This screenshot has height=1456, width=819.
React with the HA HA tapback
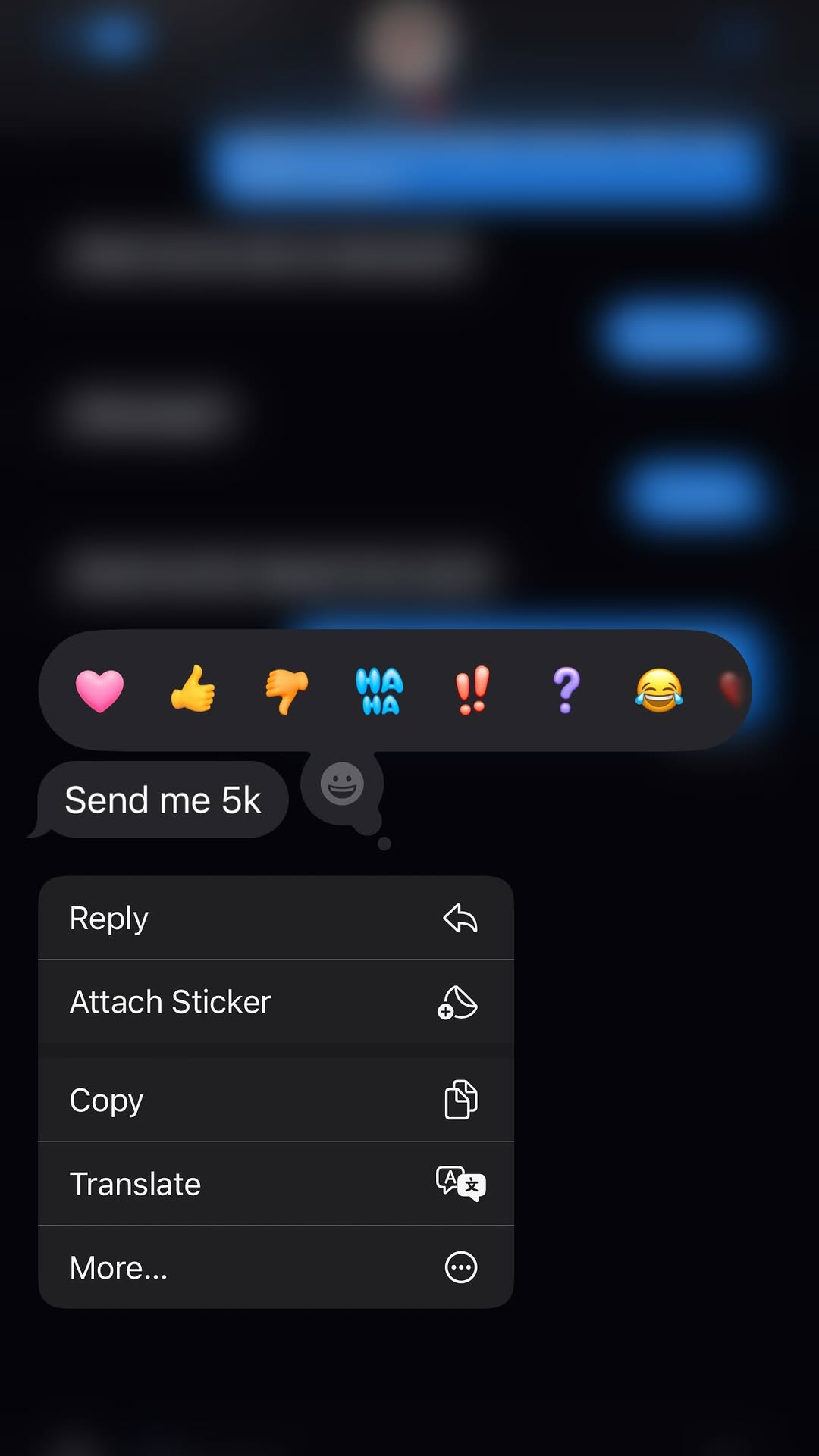point(379,690)
